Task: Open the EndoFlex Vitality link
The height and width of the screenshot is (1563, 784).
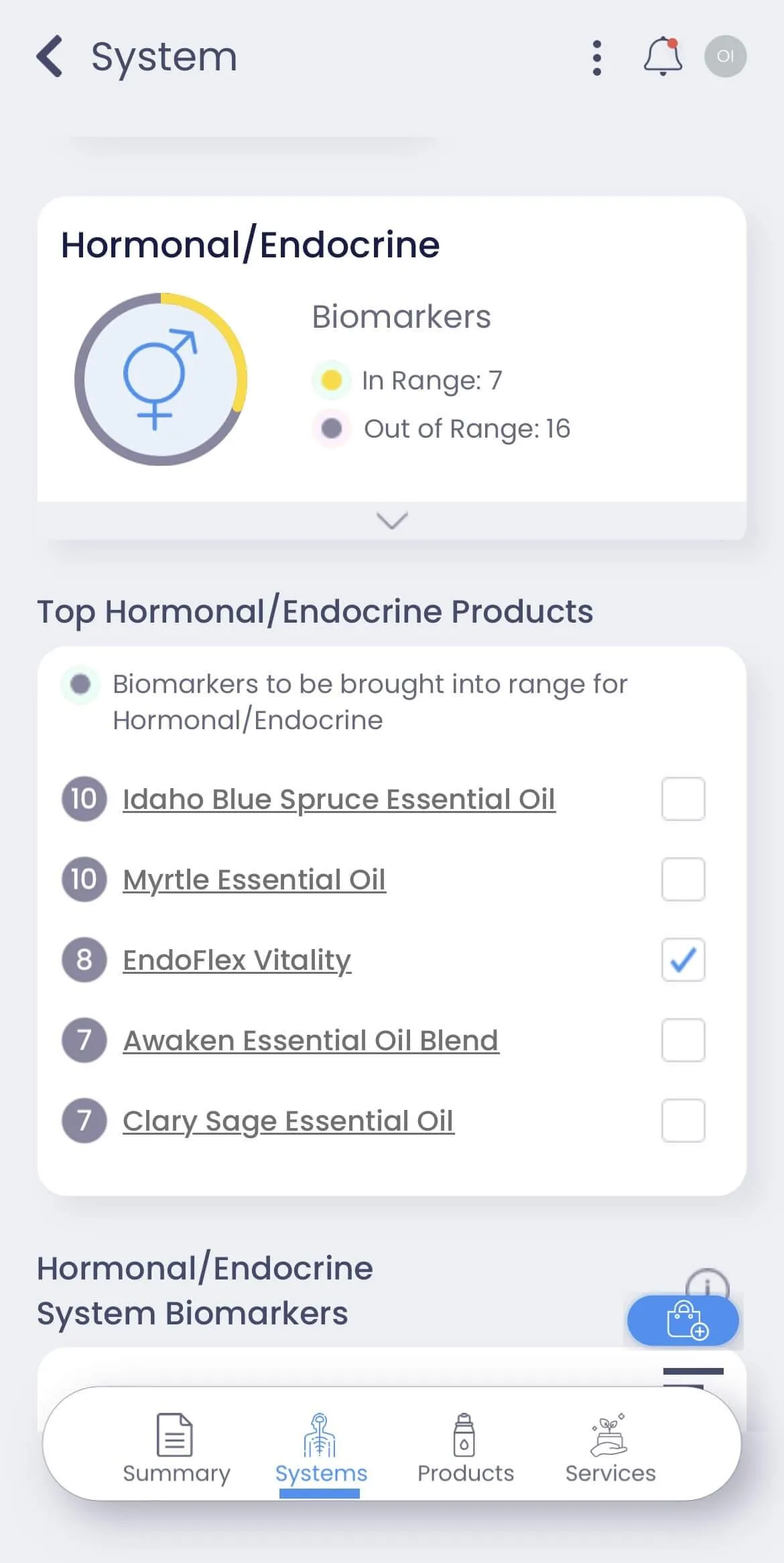Action: 237,960
